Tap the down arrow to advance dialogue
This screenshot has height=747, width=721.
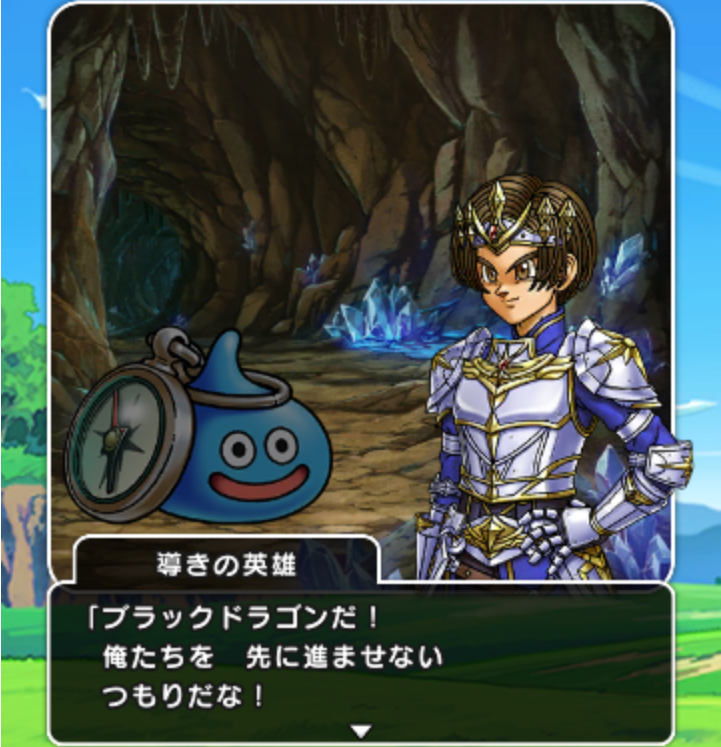pyautogui.click(x=361, y=731)
